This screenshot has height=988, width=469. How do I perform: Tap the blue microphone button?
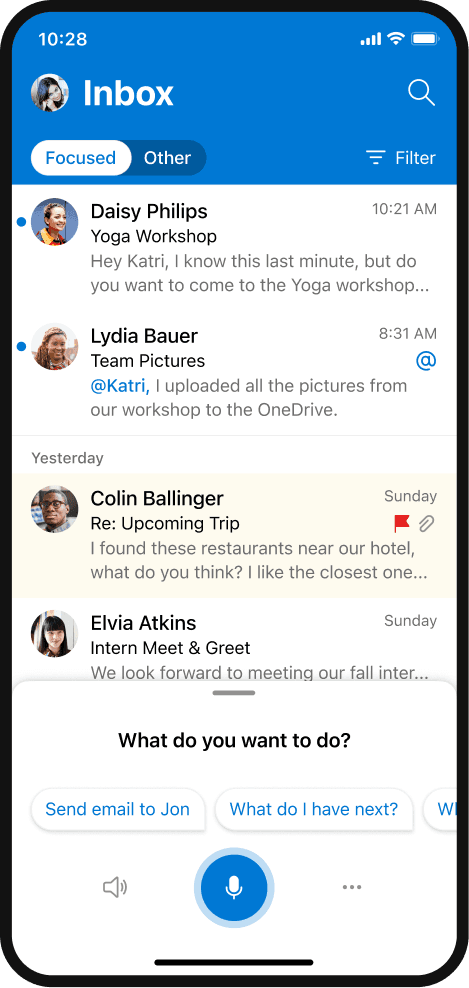(x=234, y=887)
